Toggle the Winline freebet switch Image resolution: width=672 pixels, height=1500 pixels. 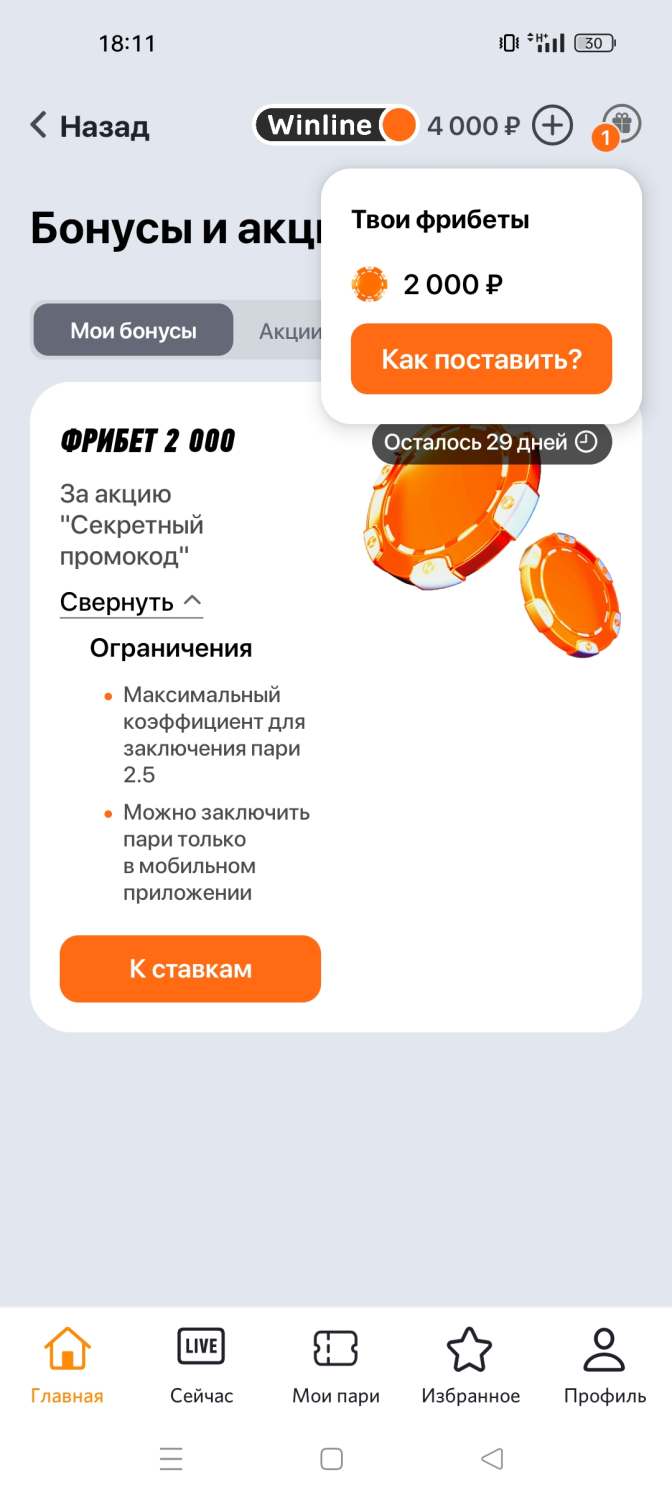coord(336,125)
